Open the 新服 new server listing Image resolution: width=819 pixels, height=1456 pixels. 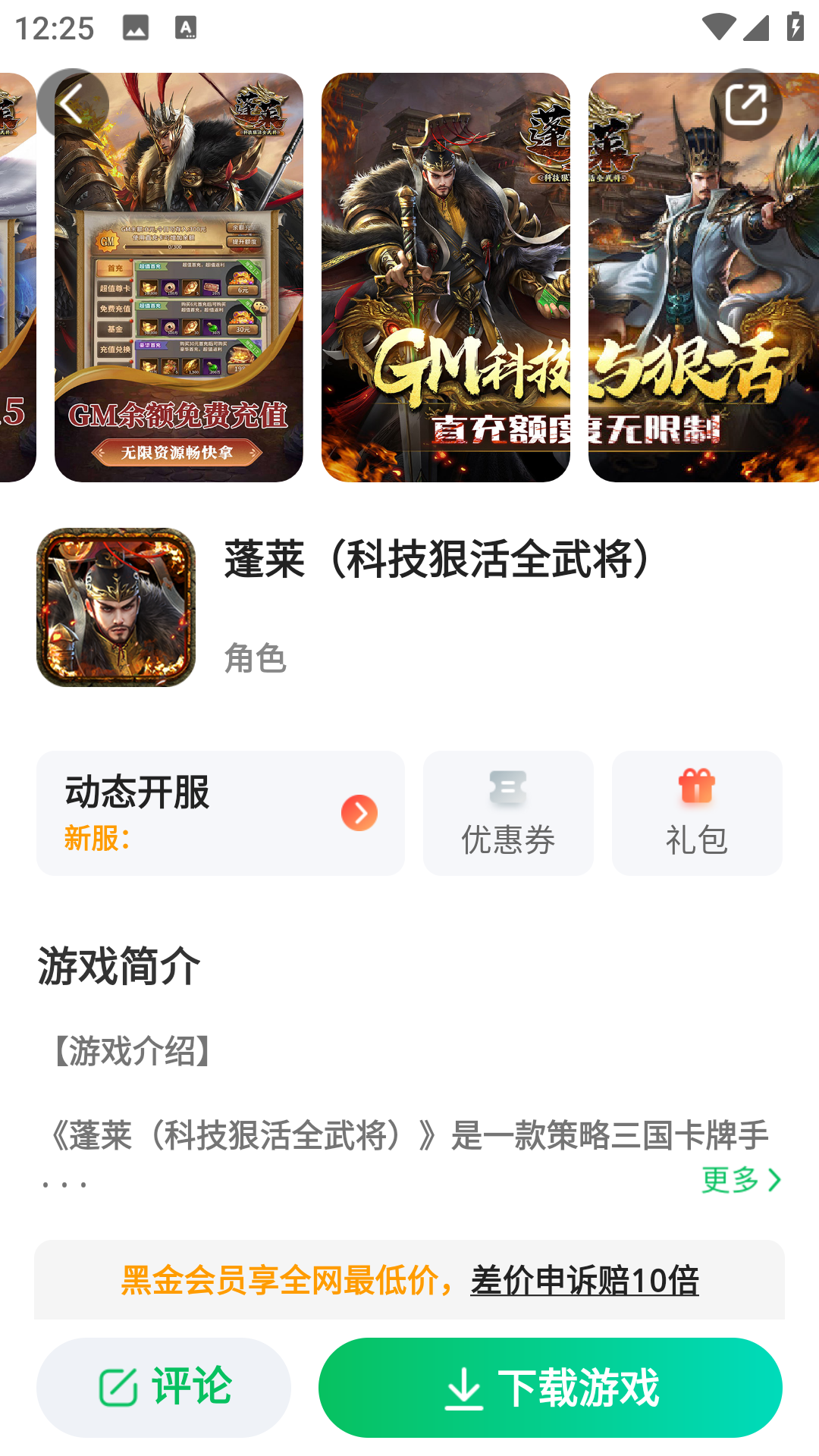[x=97, y=837]
